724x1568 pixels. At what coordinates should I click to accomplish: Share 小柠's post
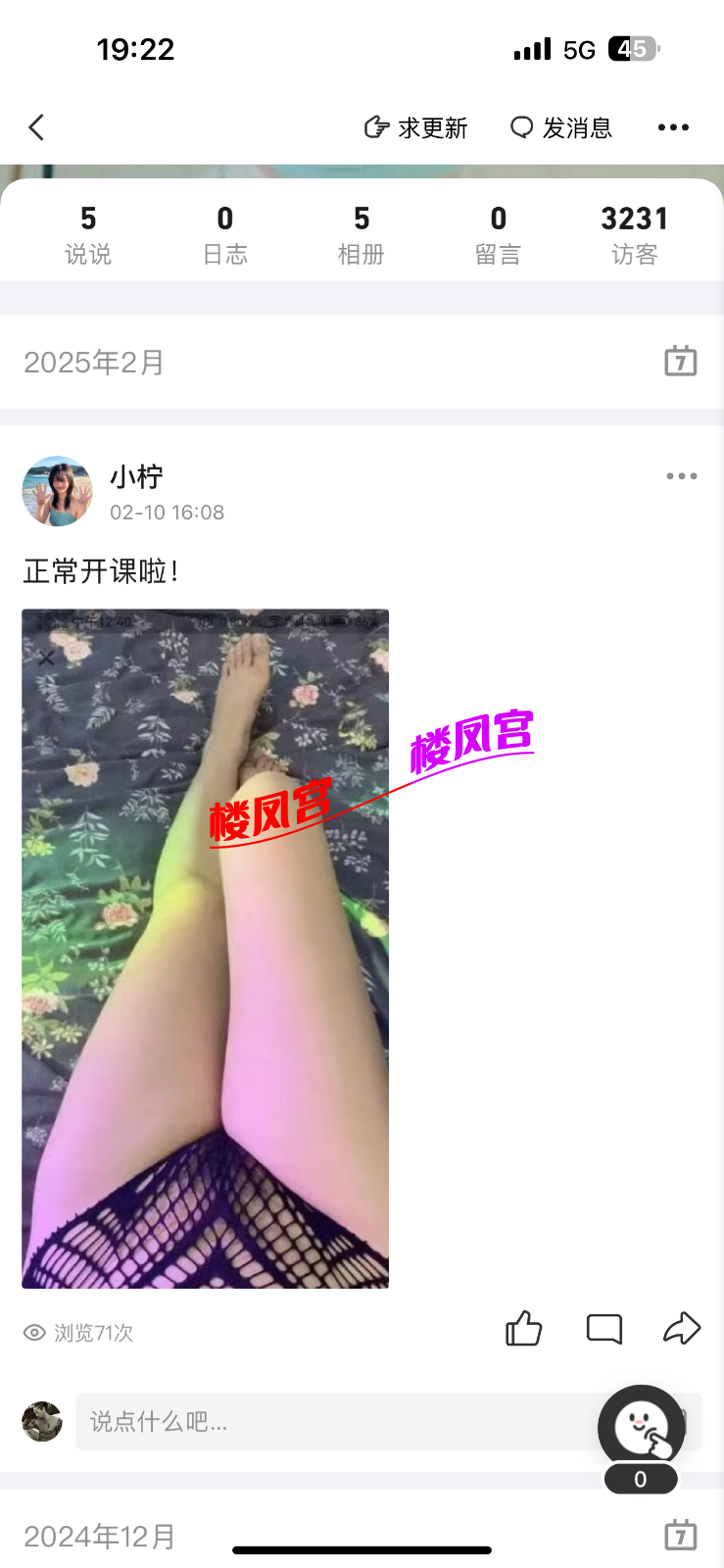coord(681,1329)
